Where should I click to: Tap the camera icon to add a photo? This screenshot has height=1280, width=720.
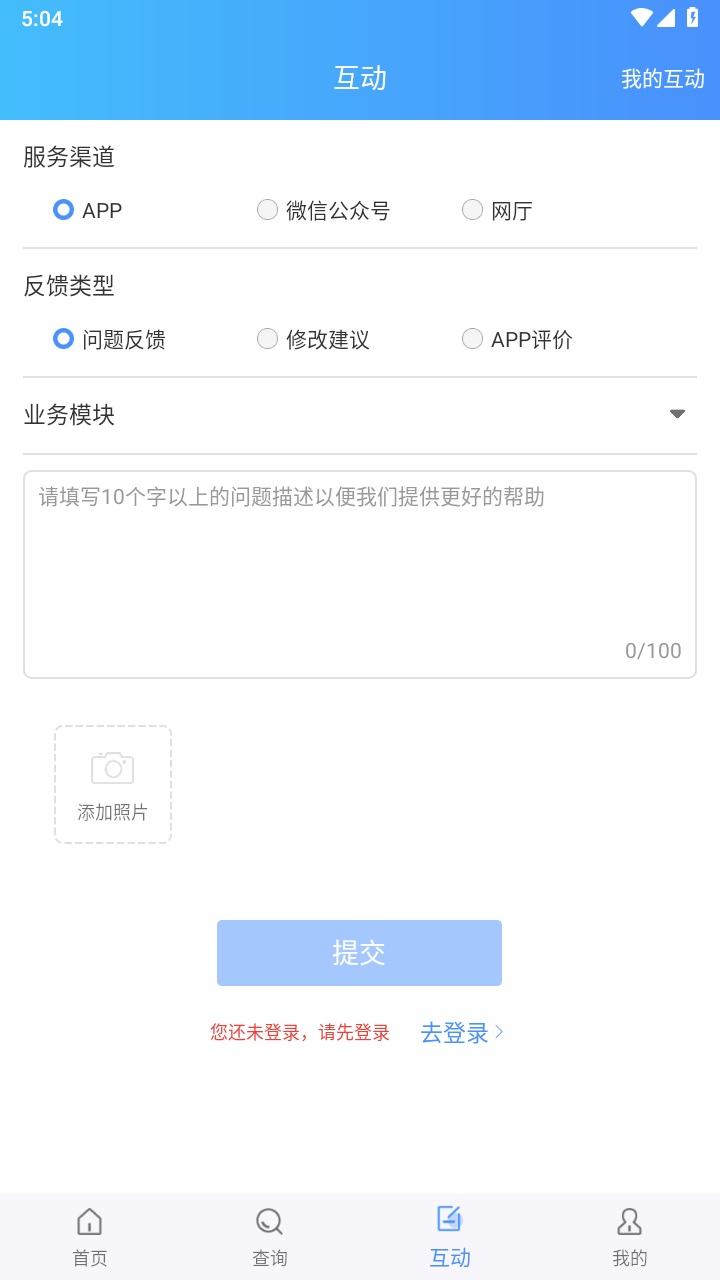pyautogui.click(x=112, y=766)
